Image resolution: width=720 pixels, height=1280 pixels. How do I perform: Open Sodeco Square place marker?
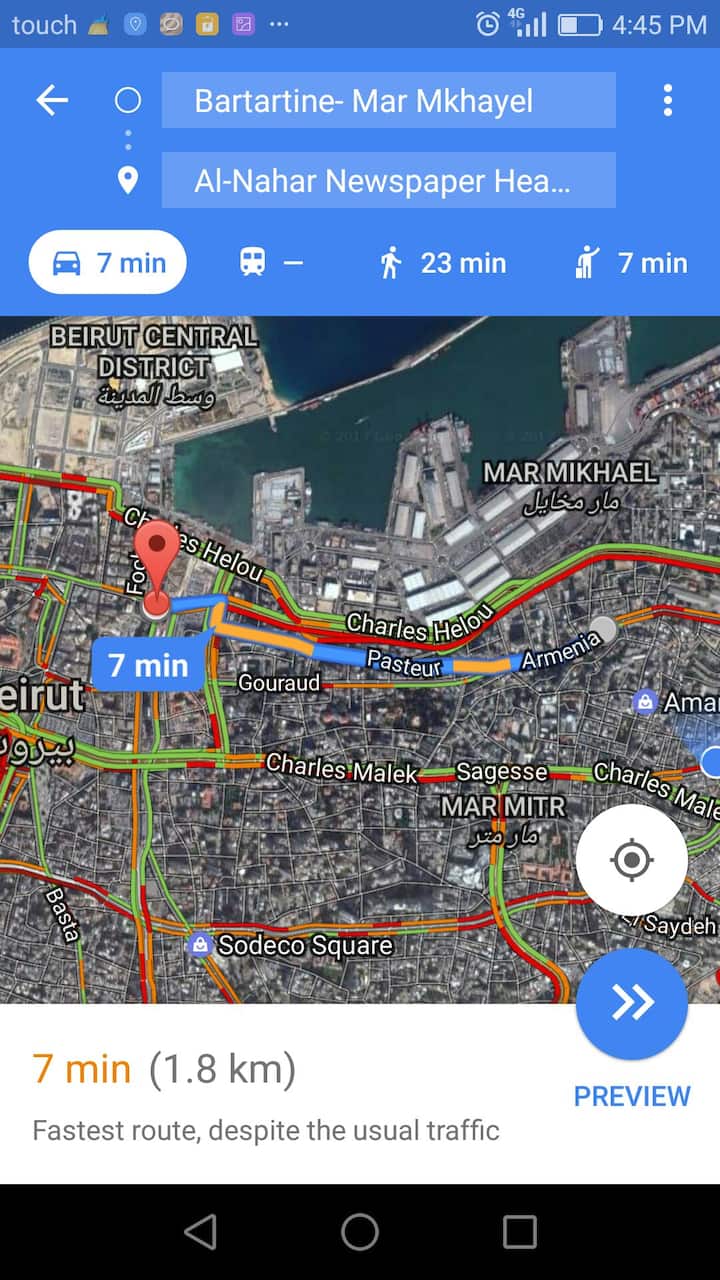[200, 945]
